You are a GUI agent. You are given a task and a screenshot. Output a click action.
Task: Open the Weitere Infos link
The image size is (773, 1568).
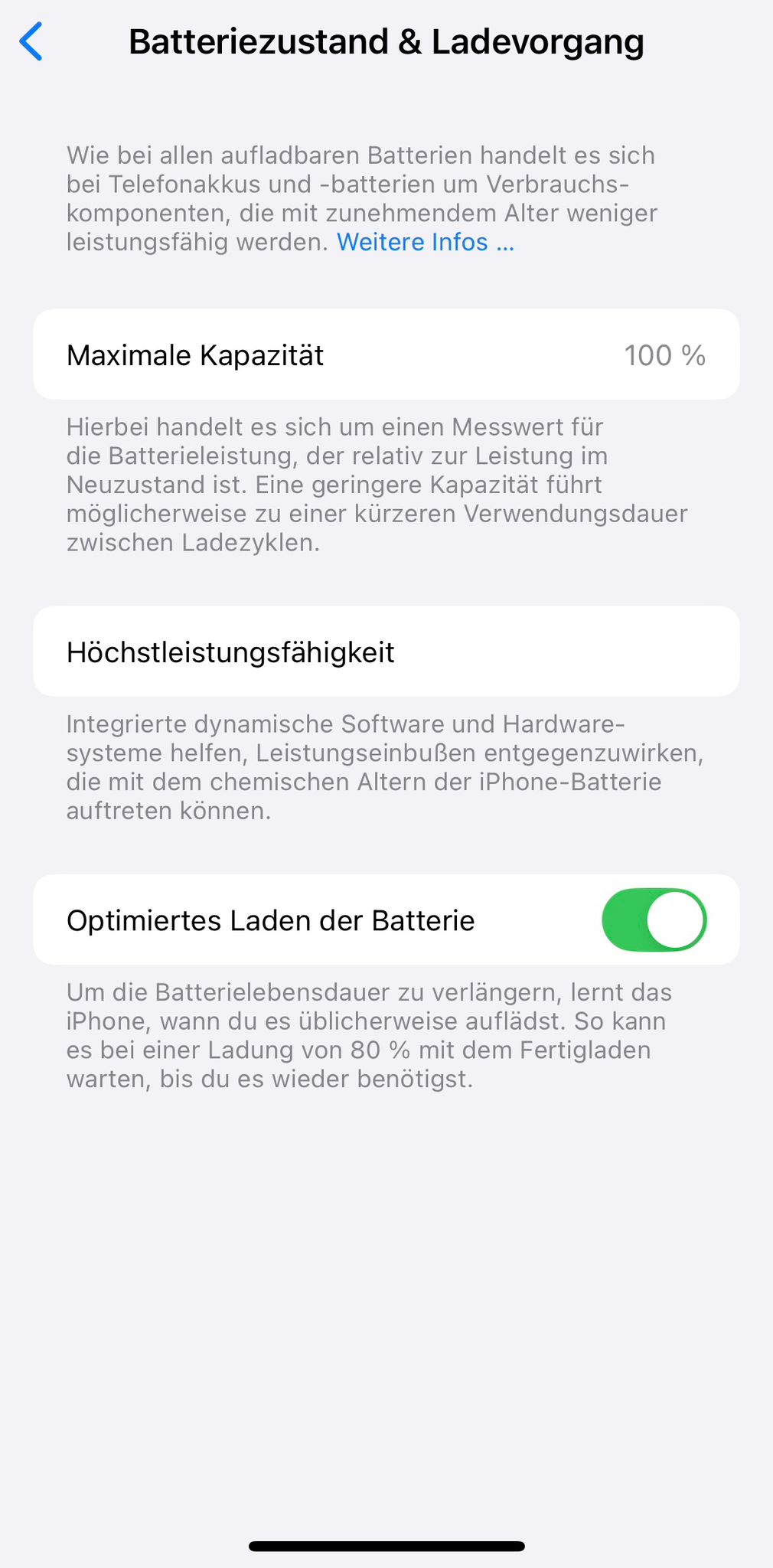click(x=425, y=242)
